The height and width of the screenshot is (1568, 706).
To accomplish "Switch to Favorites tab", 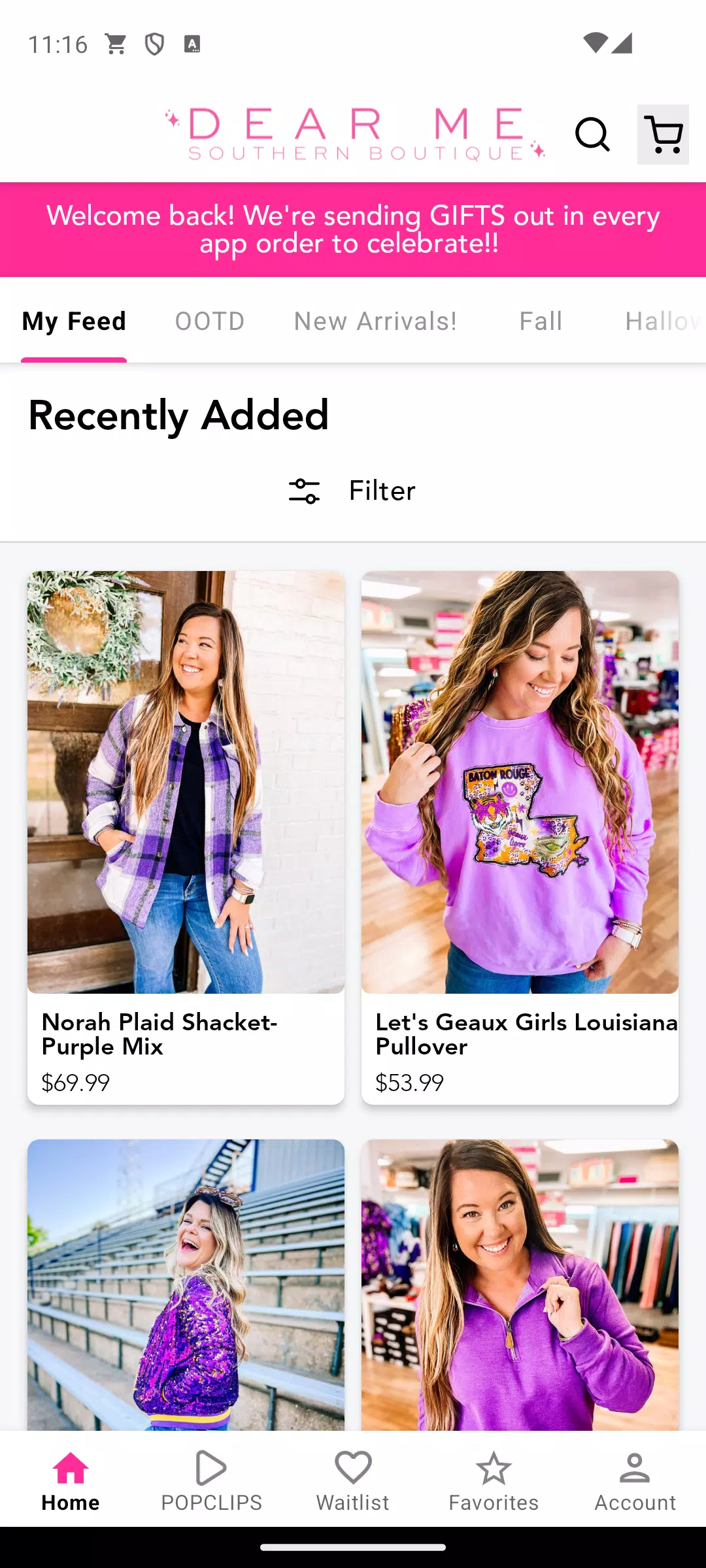I will [x=494, y=1480].
